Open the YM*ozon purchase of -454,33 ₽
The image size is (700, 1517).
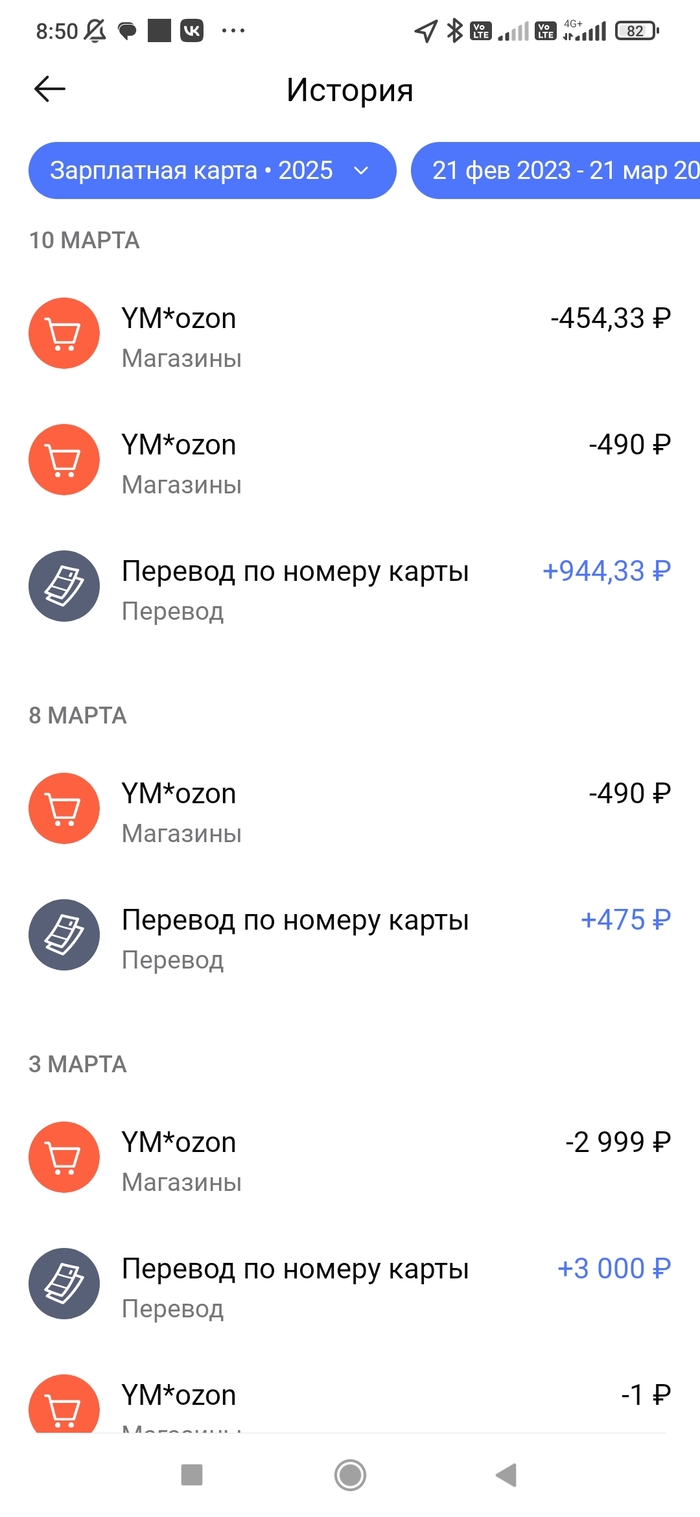tap(350, 336)
